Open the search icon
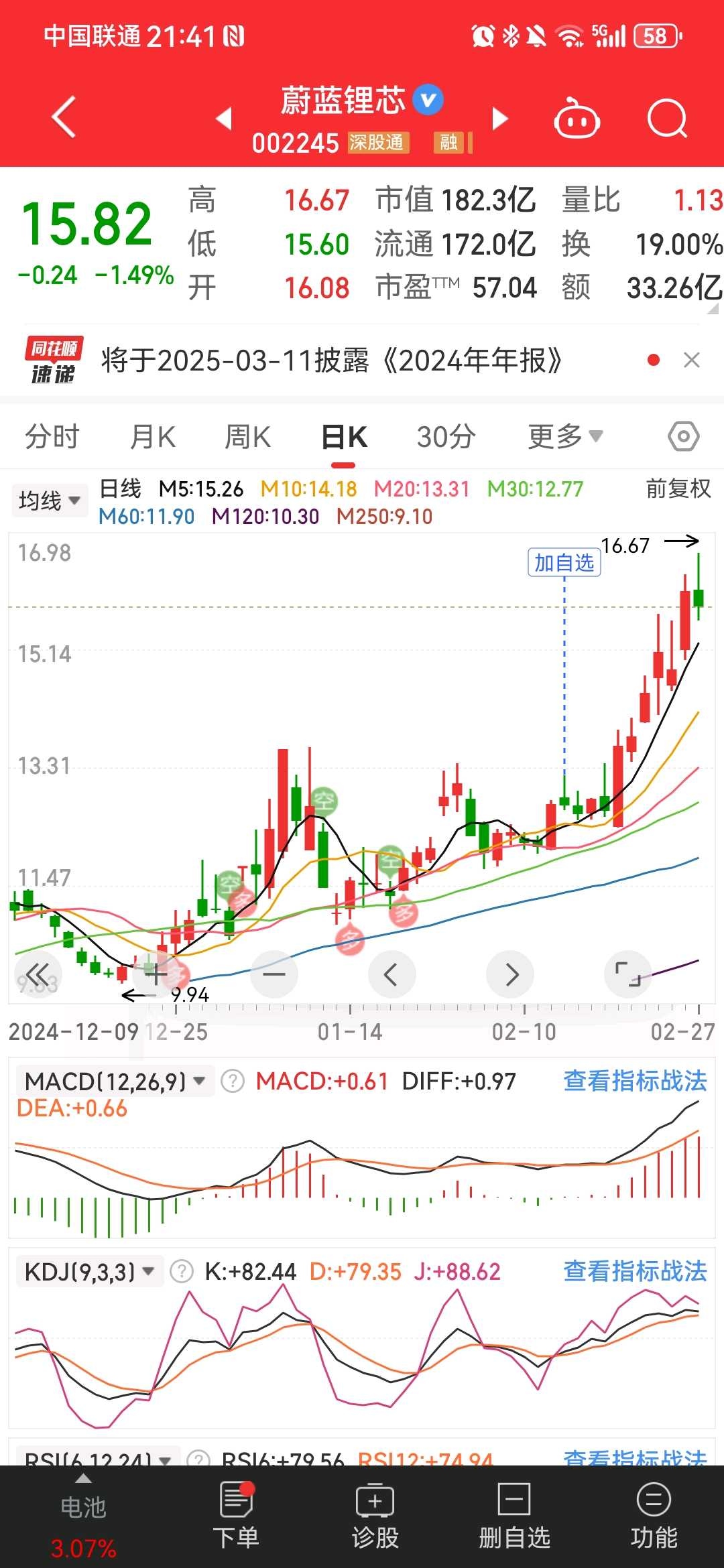The image size is (724, 1568). [666, 117]
